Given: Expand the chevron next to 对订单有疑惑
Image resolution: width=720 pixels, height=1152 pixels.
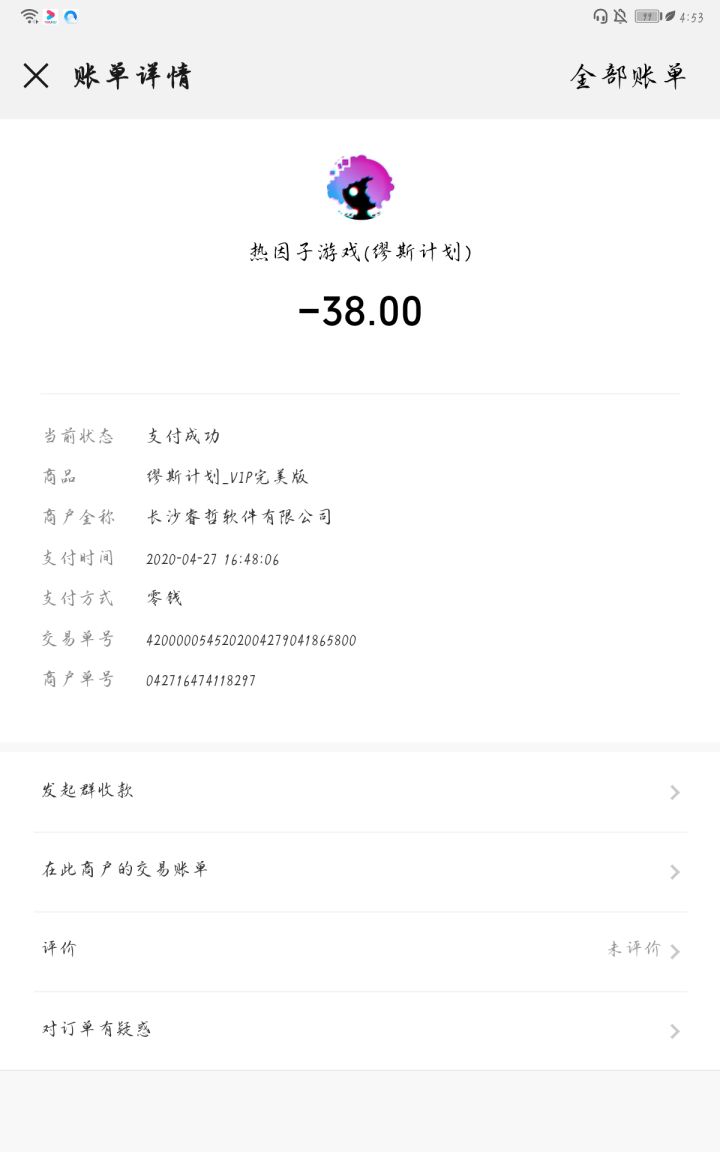Looking at the screenshot, I should 675,1028.
